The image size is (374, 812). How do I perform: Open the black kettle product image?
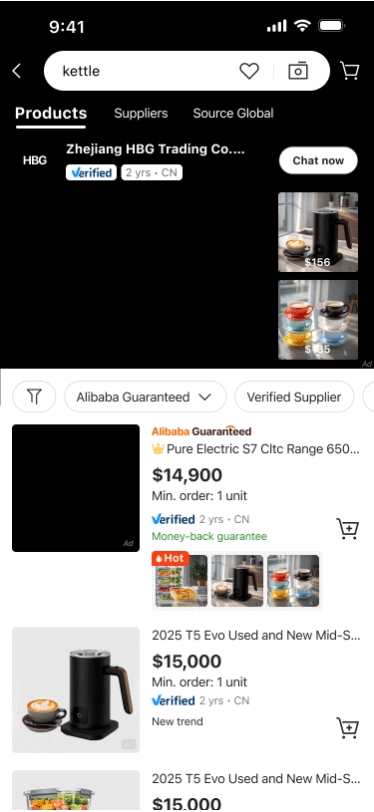click(76, 690)
